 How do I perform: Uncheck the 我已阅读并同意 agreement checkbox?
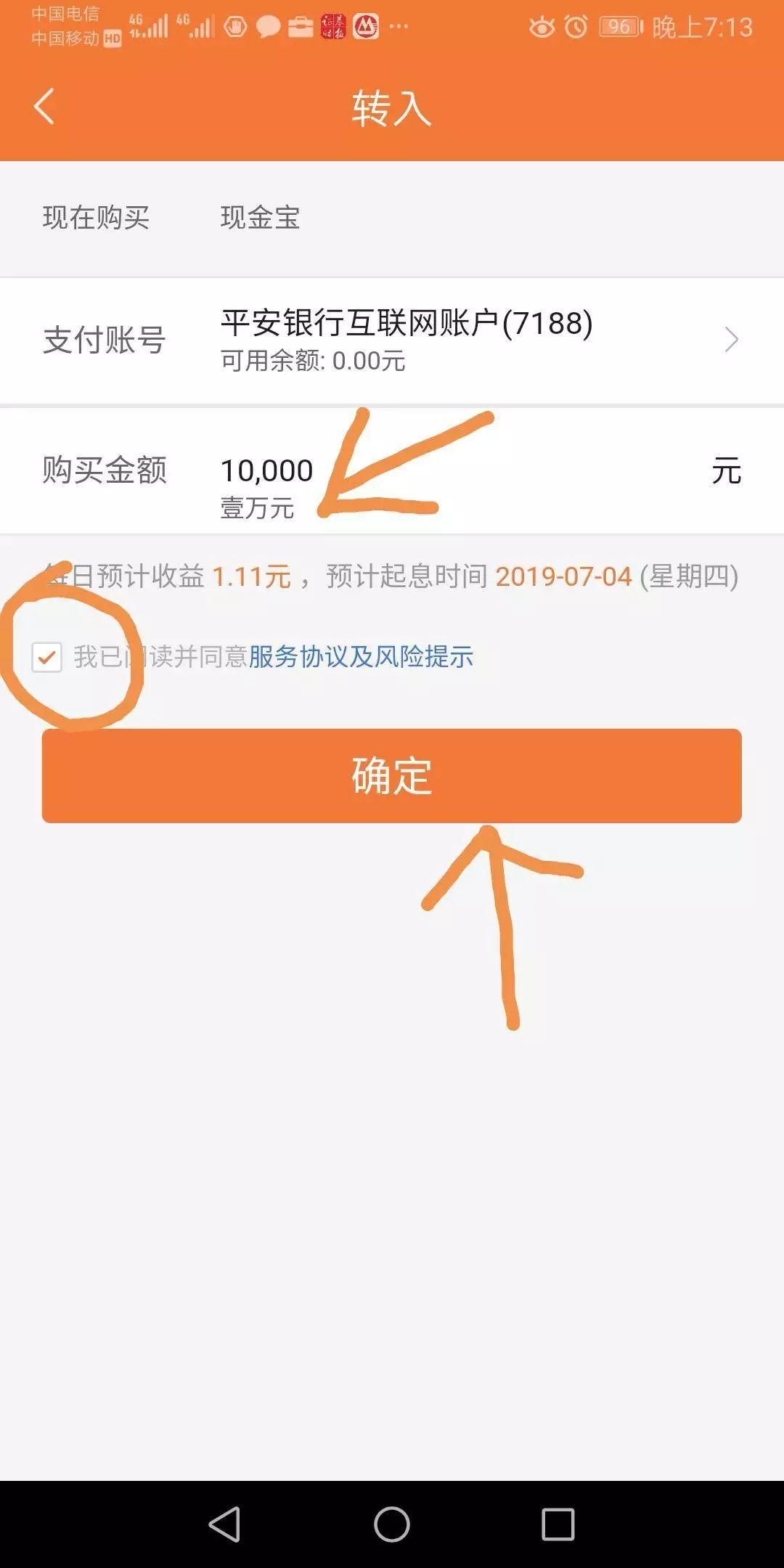click(47, 658)
